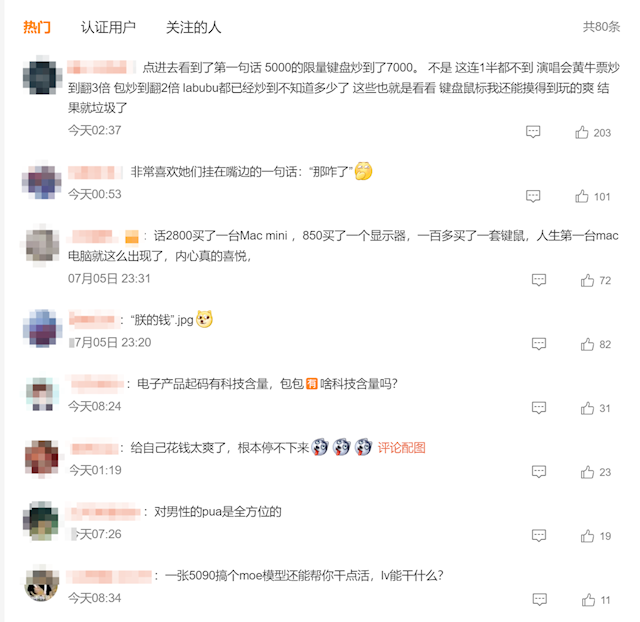The height and width of the screenshot is (622, 640).
Task: Reply to the Mac mini comment
Action: [533, 280]
